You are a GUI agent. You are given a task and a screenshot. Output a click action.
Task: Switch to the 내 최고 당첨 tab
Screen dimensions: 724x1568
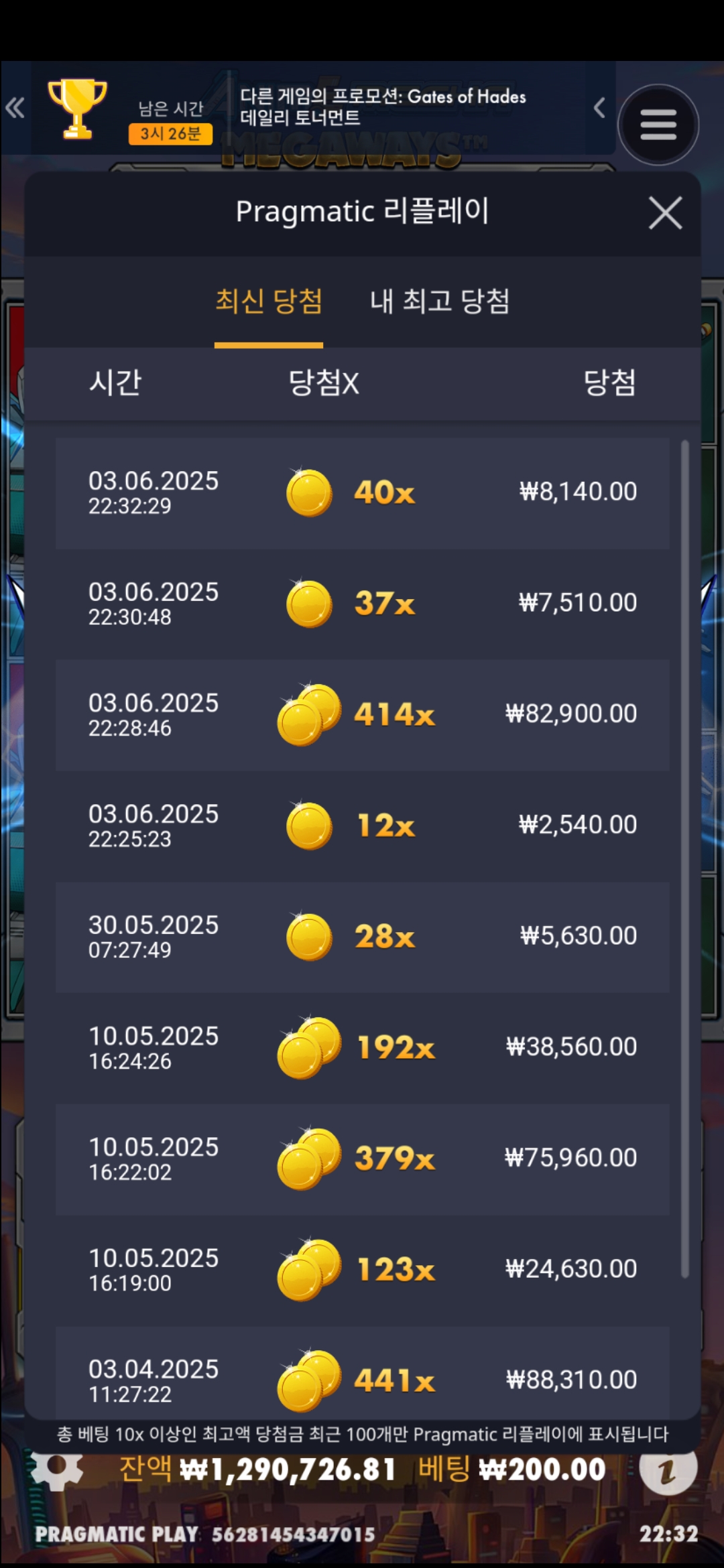coord(440,301)
